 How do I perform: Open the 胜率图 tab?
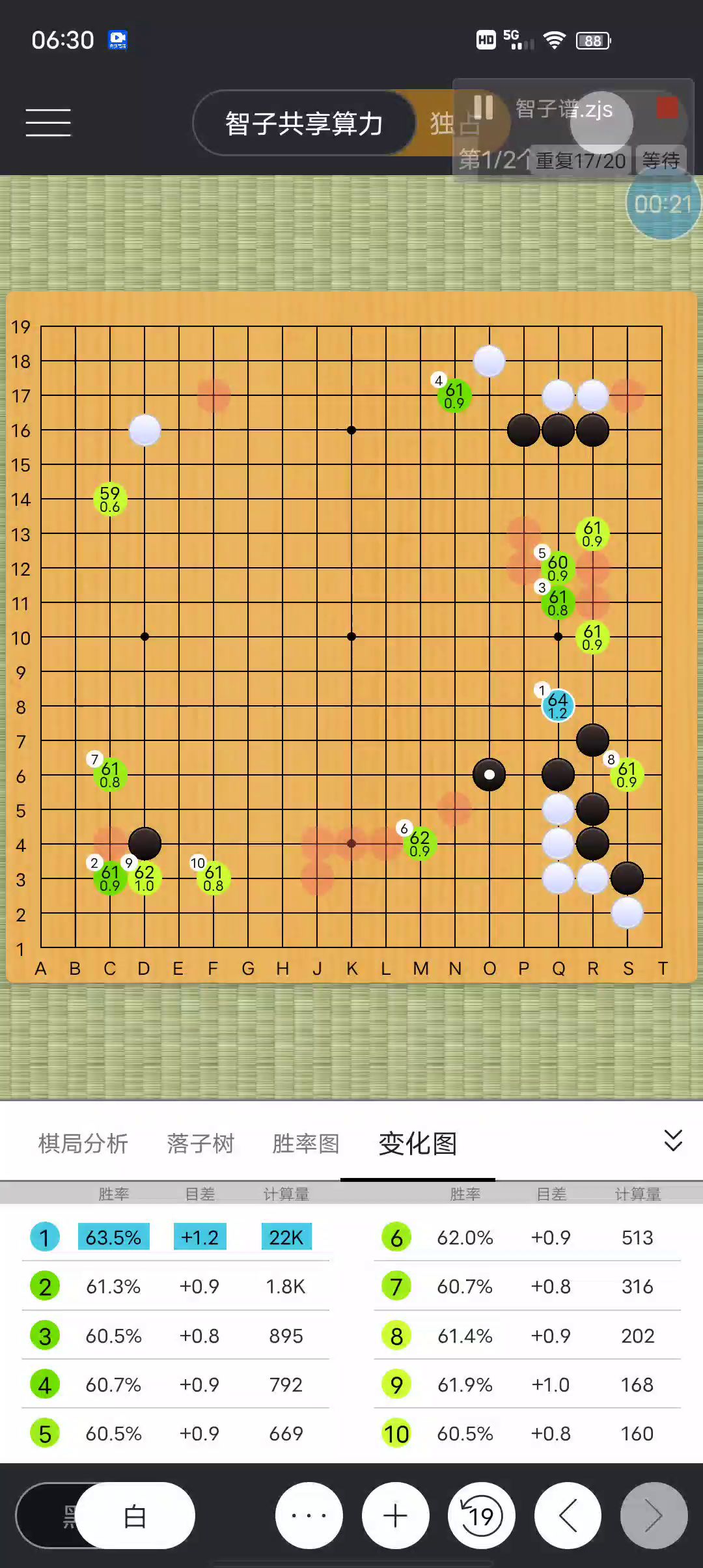(x=306, y=1143)
